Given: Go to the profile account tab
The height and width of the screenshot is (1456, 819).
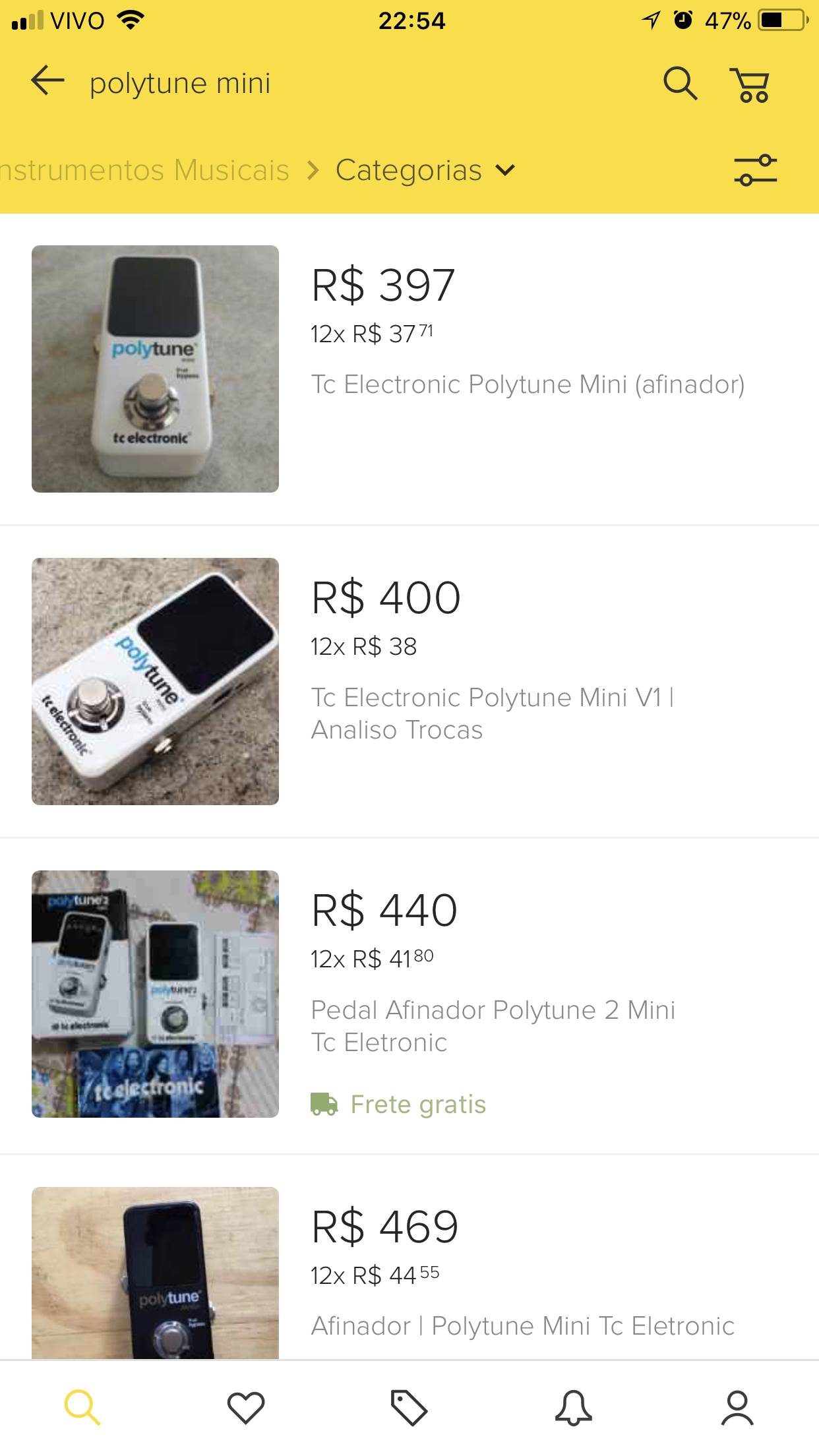Looking at the screenshot, I should click(737, 1407).
